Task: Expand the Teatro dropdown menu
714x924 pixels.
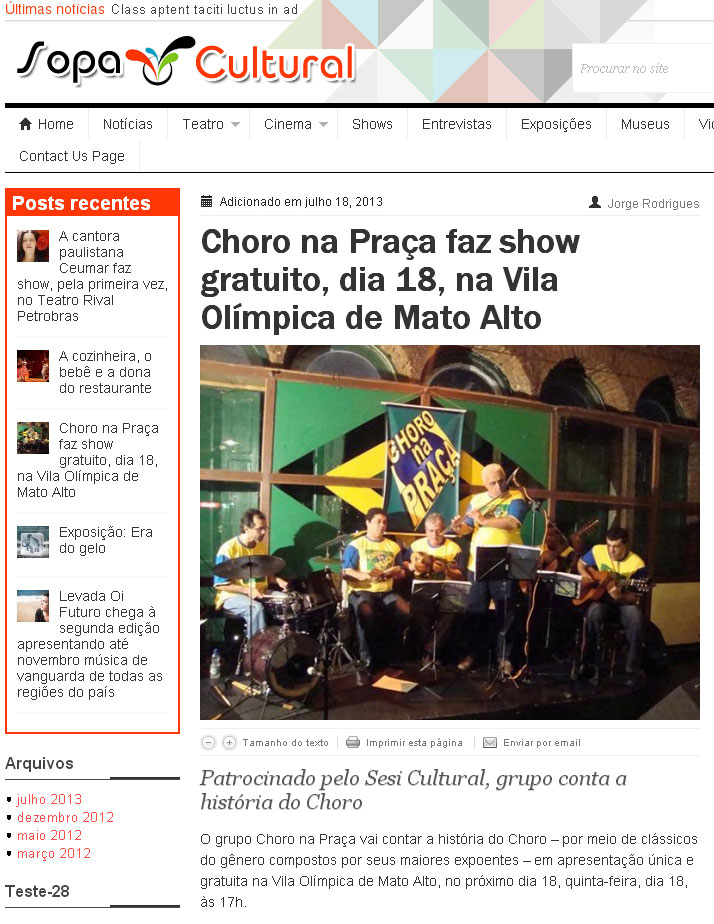Action: [x=210, y=124]
